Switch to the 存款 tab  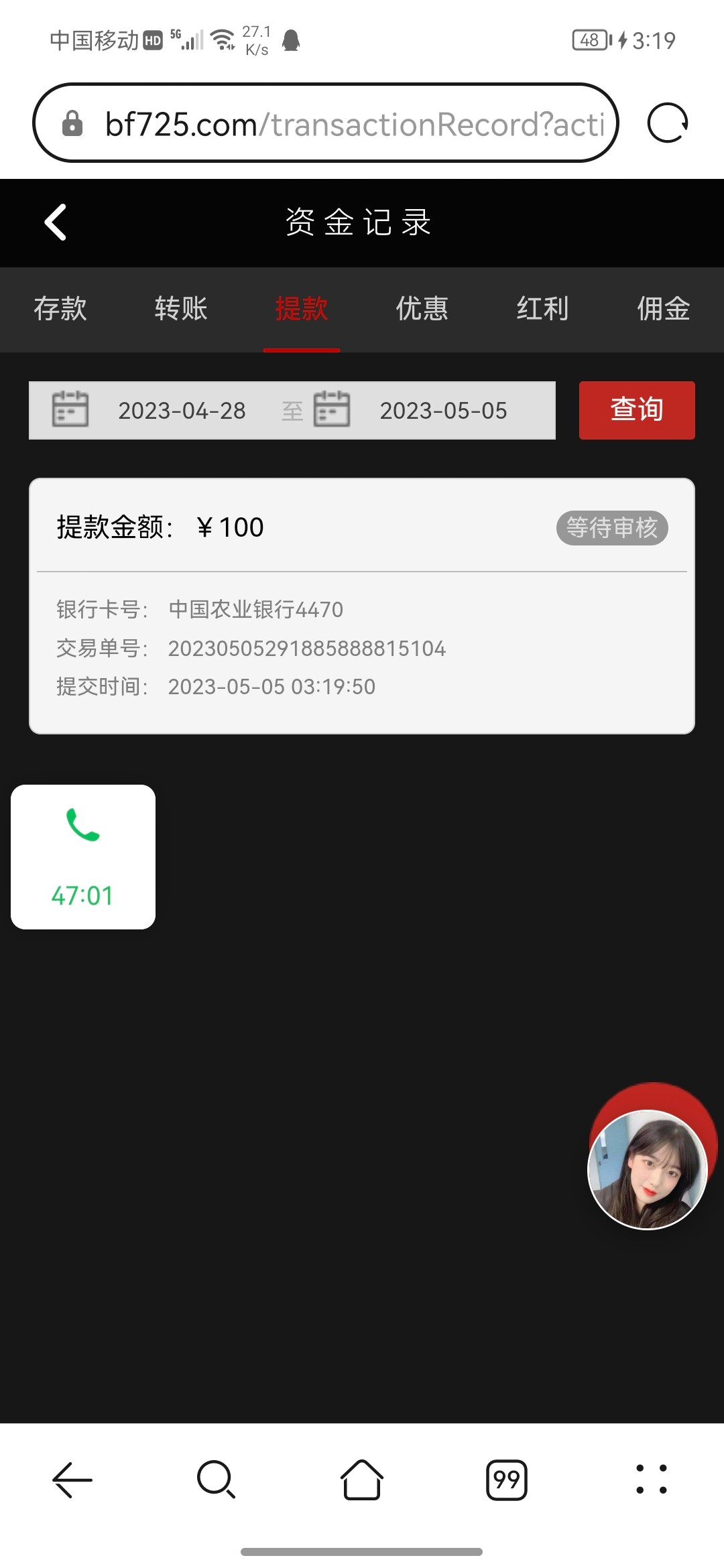(60, 309)
